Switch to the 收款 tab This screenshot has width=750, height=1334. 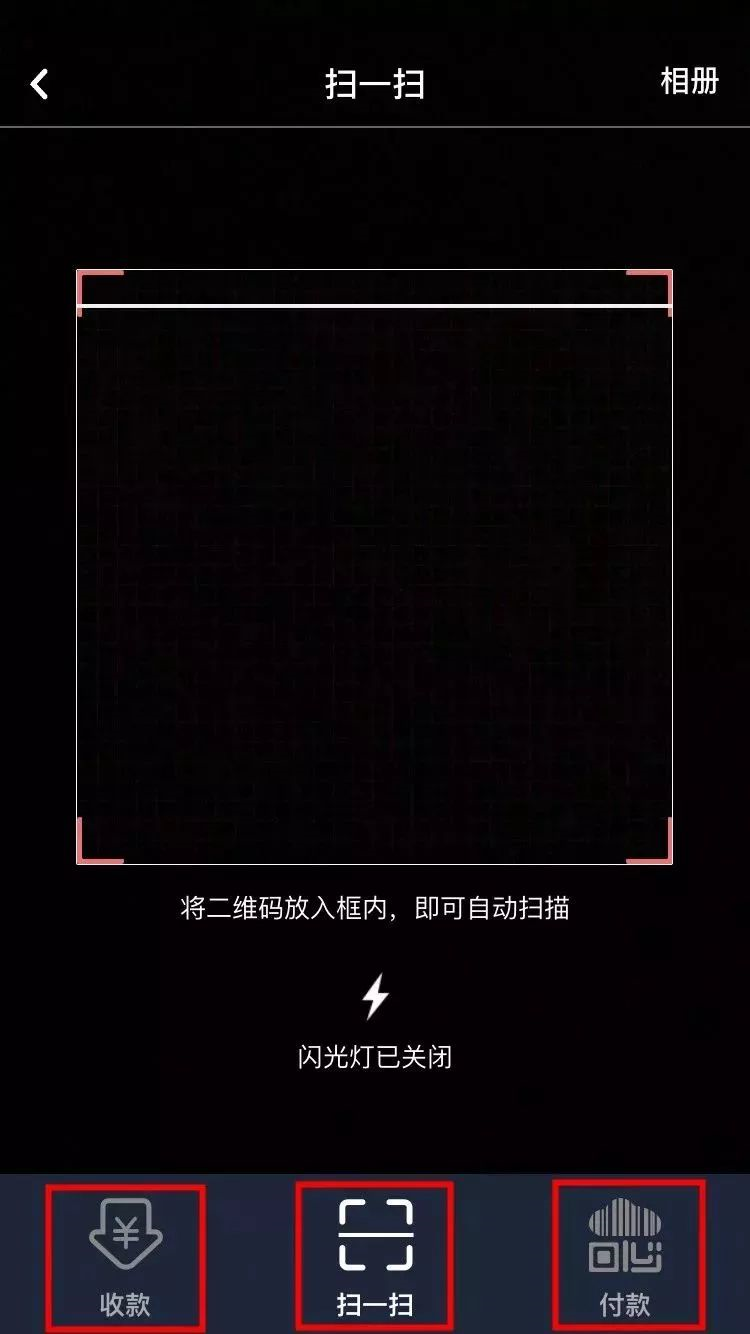(x=125, y=1257)
